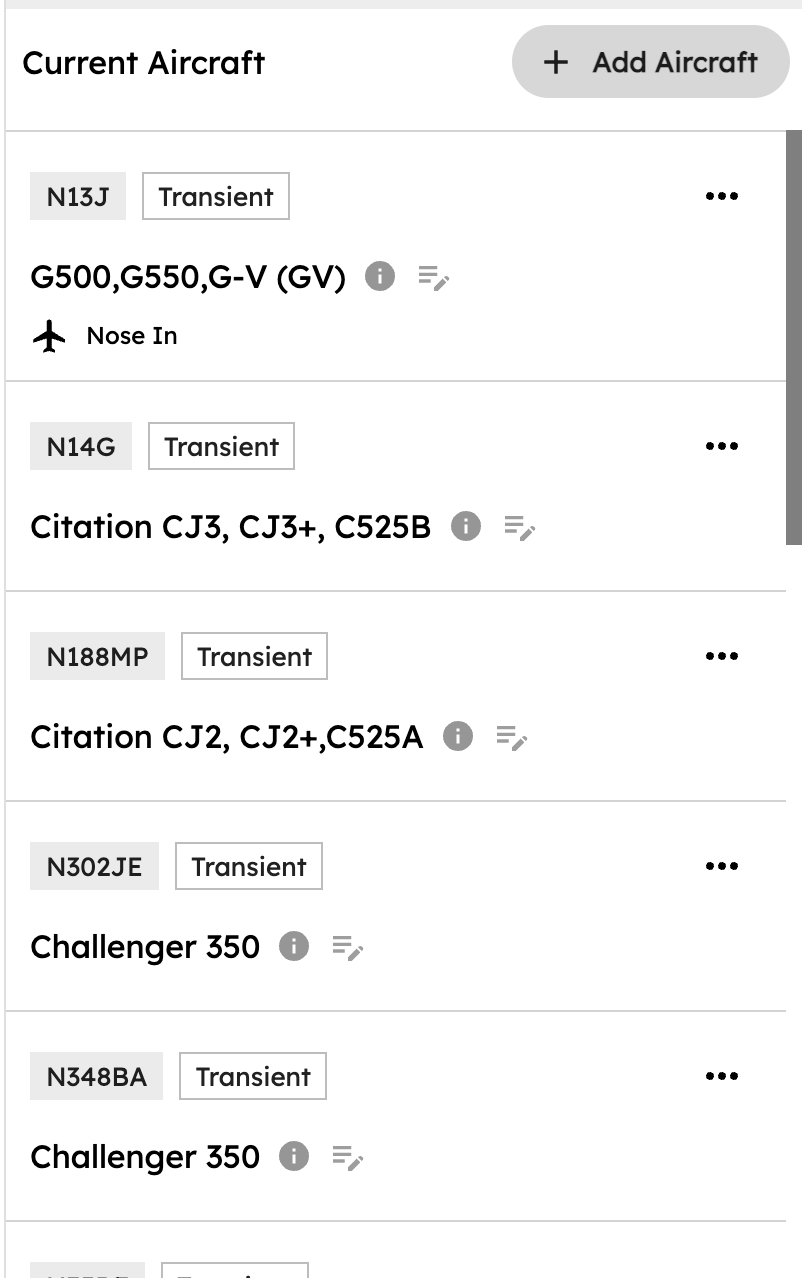Click the info icon for N348BA Challenger 350
This screenshot has height=1278, width=802.
coord(292,1157)
